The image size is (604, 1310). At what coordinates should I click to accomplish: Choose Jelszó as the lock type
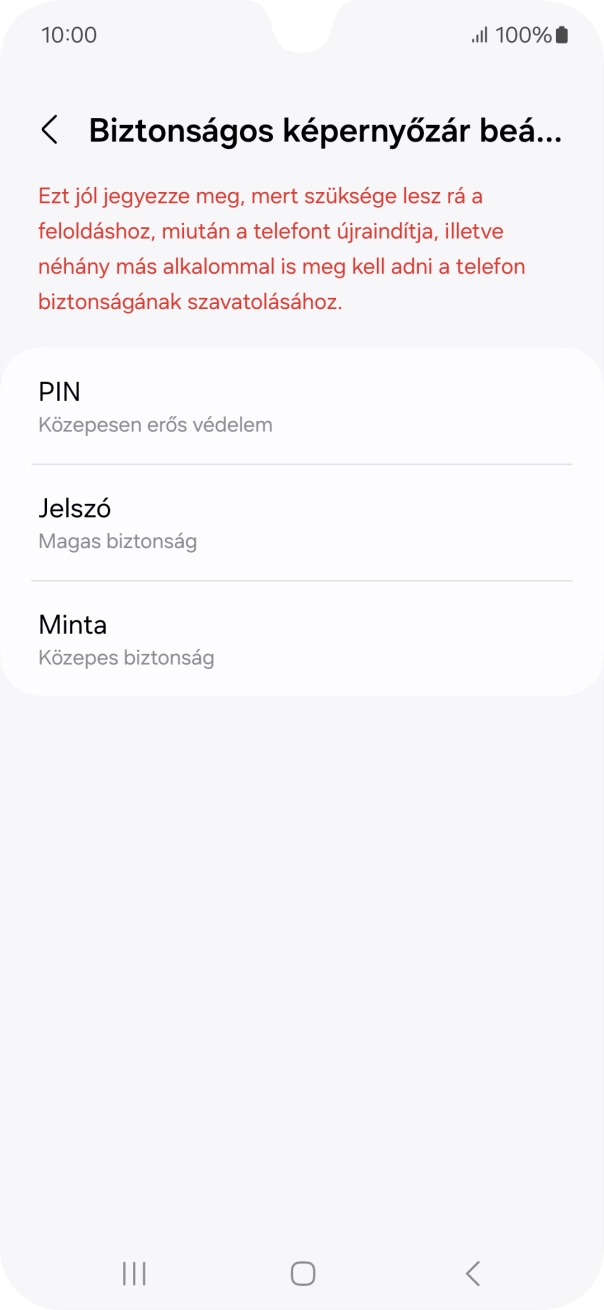(x=301, y=523)
